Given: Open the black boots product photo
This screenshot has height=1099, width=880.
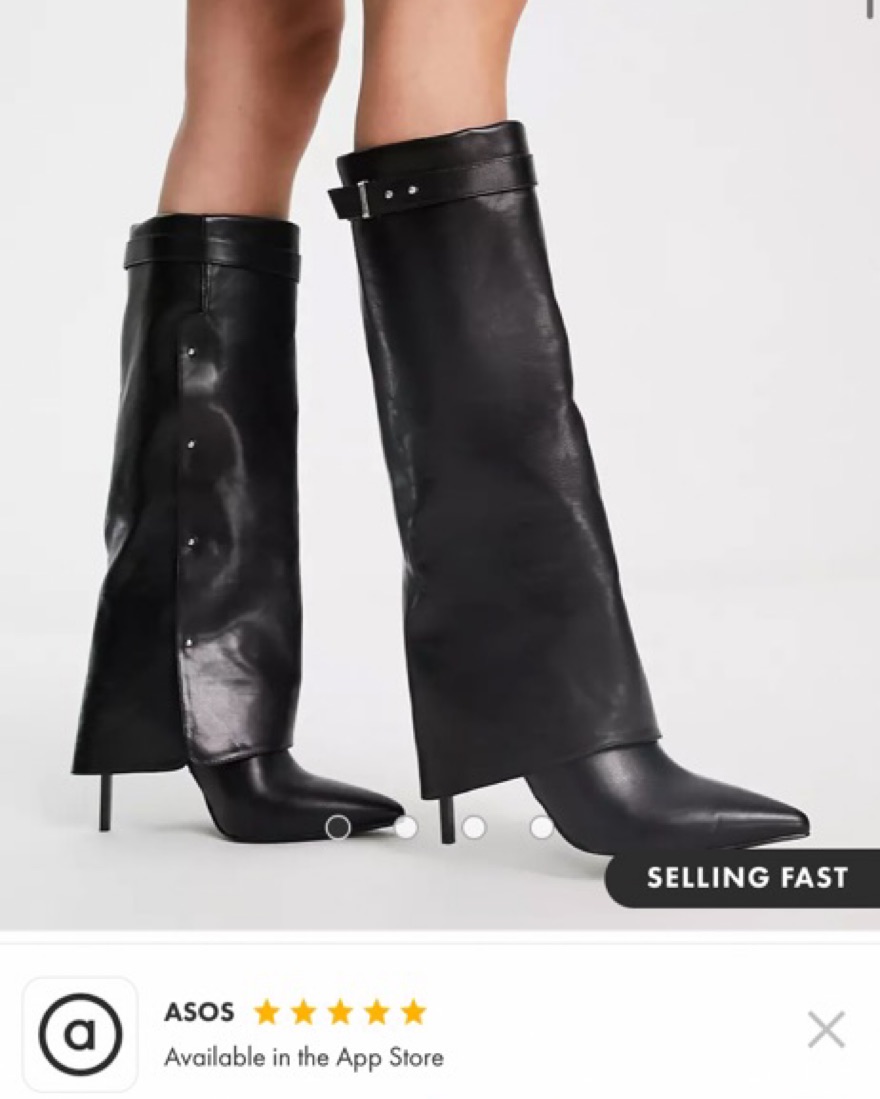Looking at the screenshot, I should tap(440, 450).
